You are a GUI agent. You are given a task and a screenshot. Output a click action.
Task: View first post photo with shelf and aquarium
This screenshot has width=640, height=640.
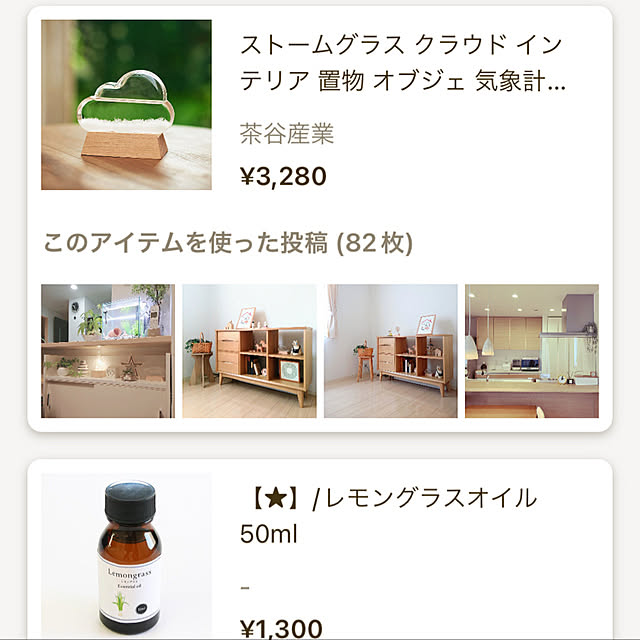point(107,351)
